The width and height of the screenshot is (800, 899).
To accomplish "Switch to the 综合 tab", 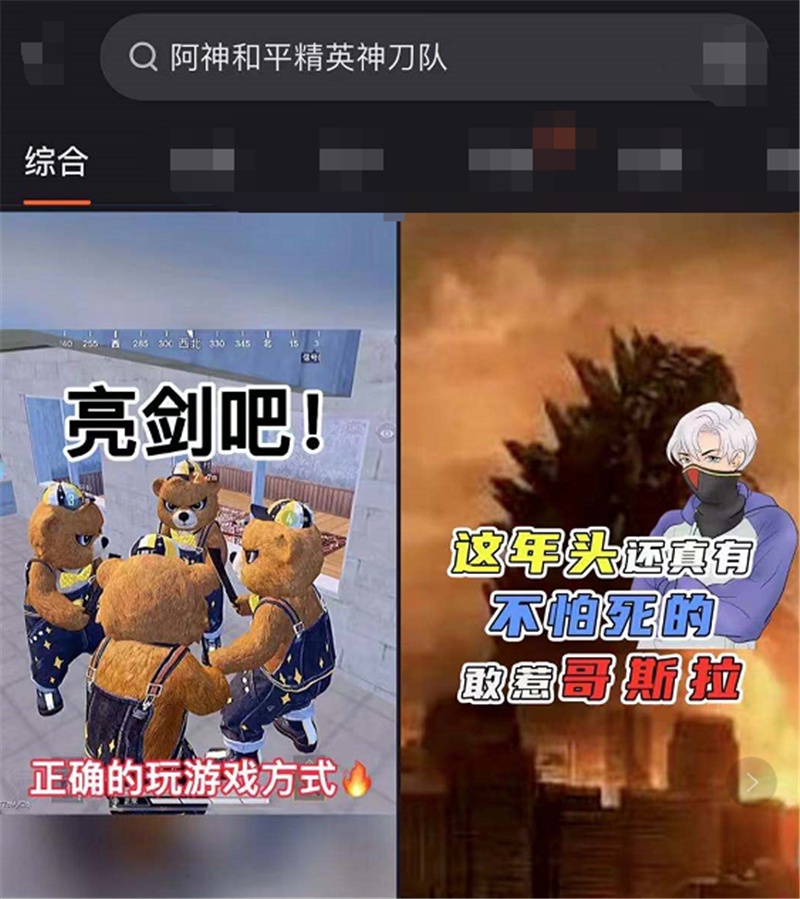I will pyautogui.click(x=57, y=163).
